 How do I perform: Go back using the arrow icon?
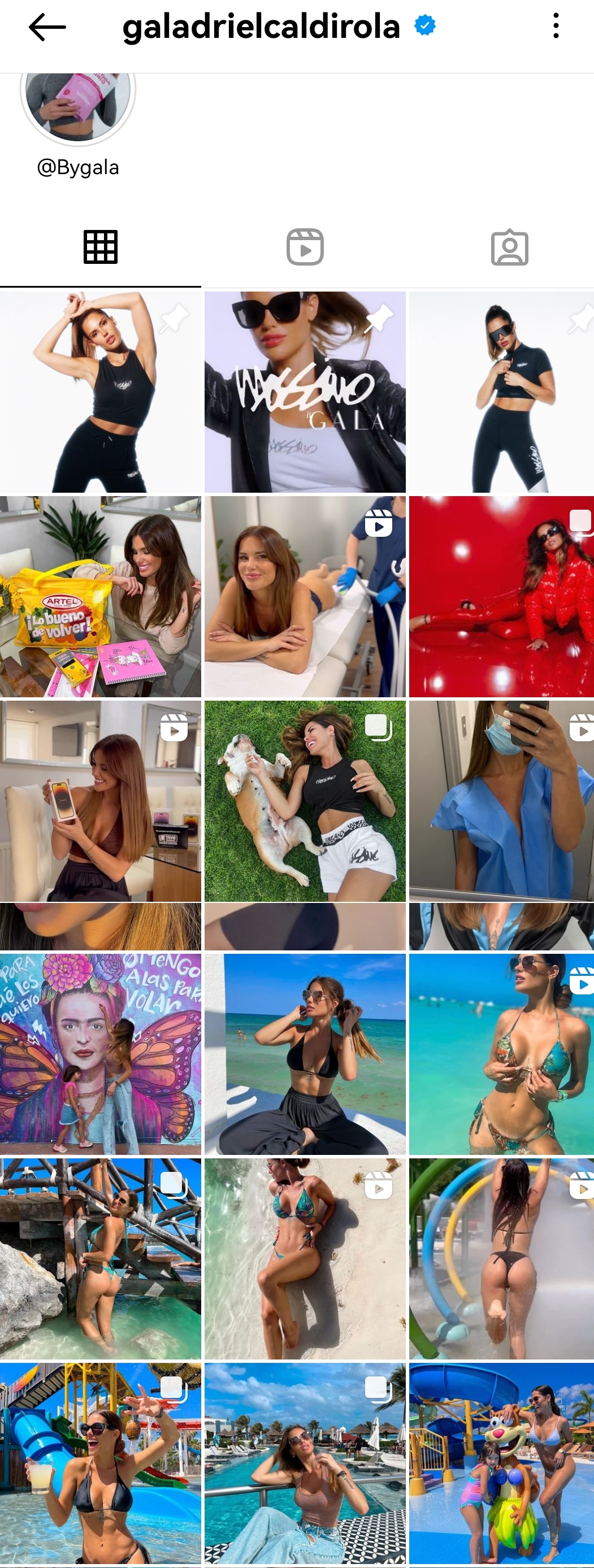(x=47, y=27)
